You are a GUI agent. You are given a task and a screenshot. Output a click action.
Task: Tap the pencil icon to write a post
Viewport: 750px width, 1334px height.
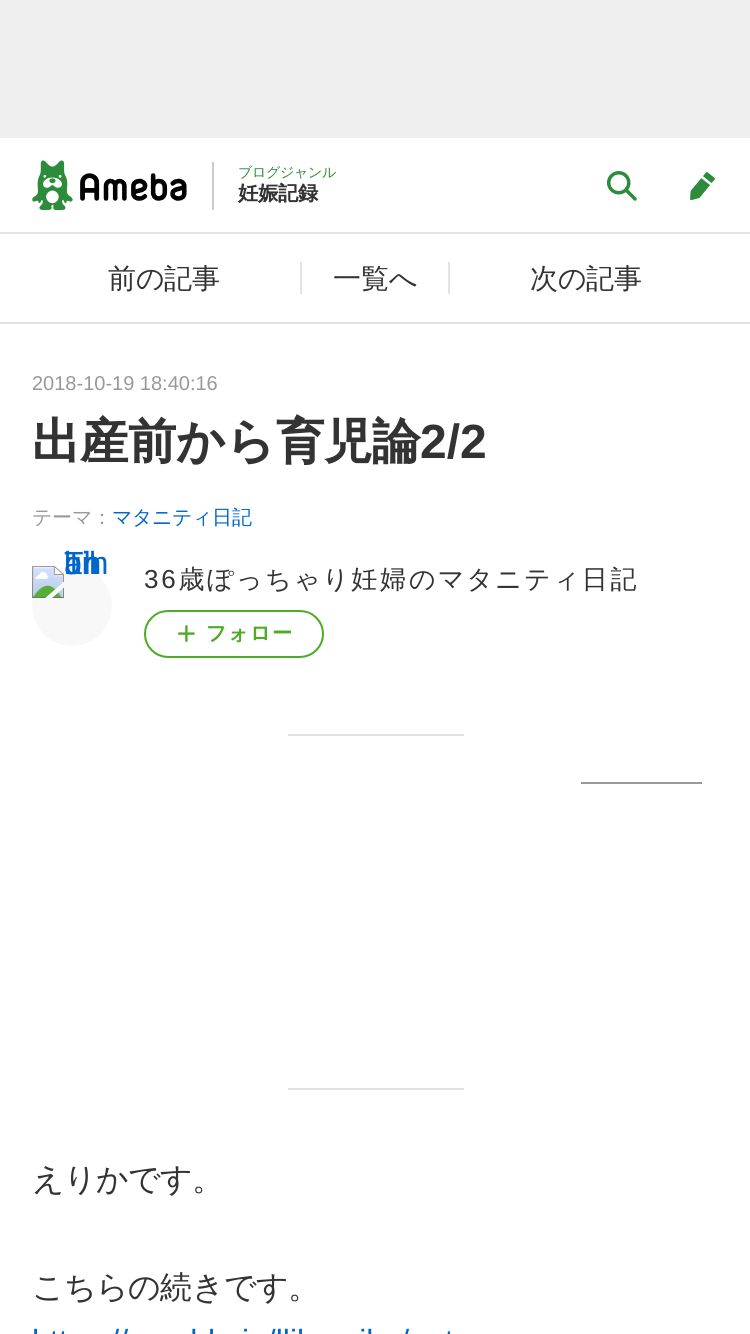702,186
